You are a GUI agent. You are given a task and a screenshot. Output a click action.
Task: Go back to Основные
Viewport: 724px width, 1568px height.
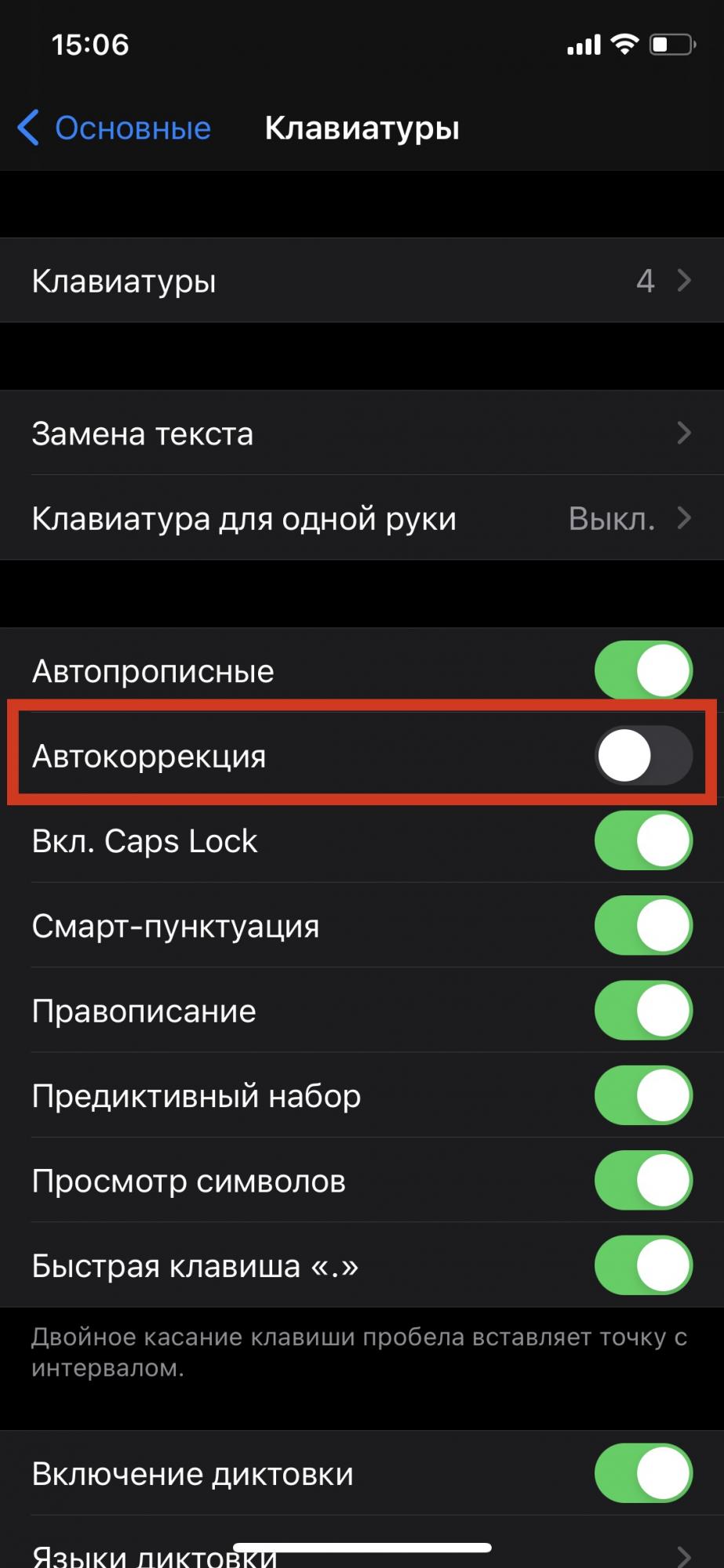pos(132,128)
